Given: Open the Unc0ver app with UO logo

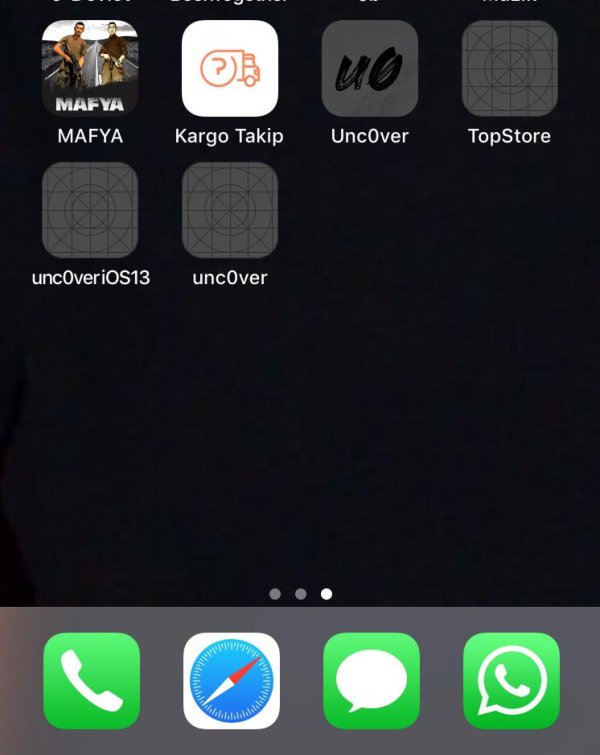Looking at the screenshot, I should pos(370,68).
